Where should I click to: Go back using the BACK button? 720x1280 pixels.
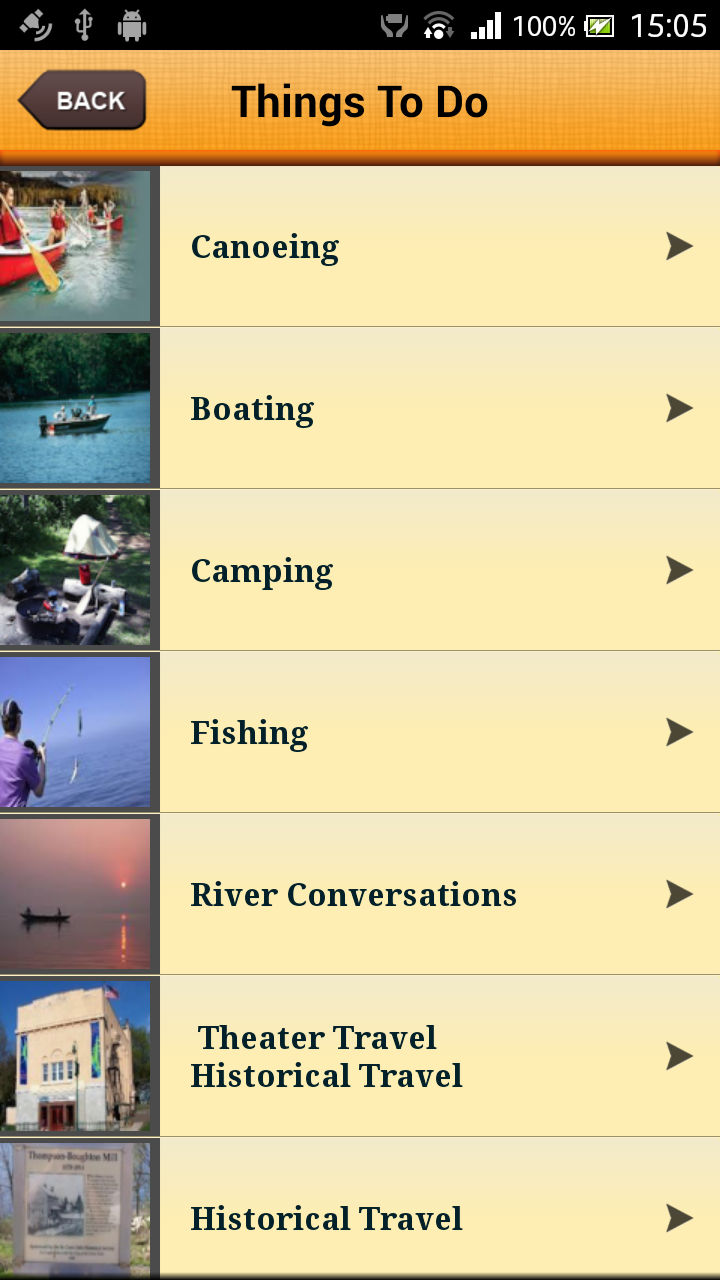[84, 101]
